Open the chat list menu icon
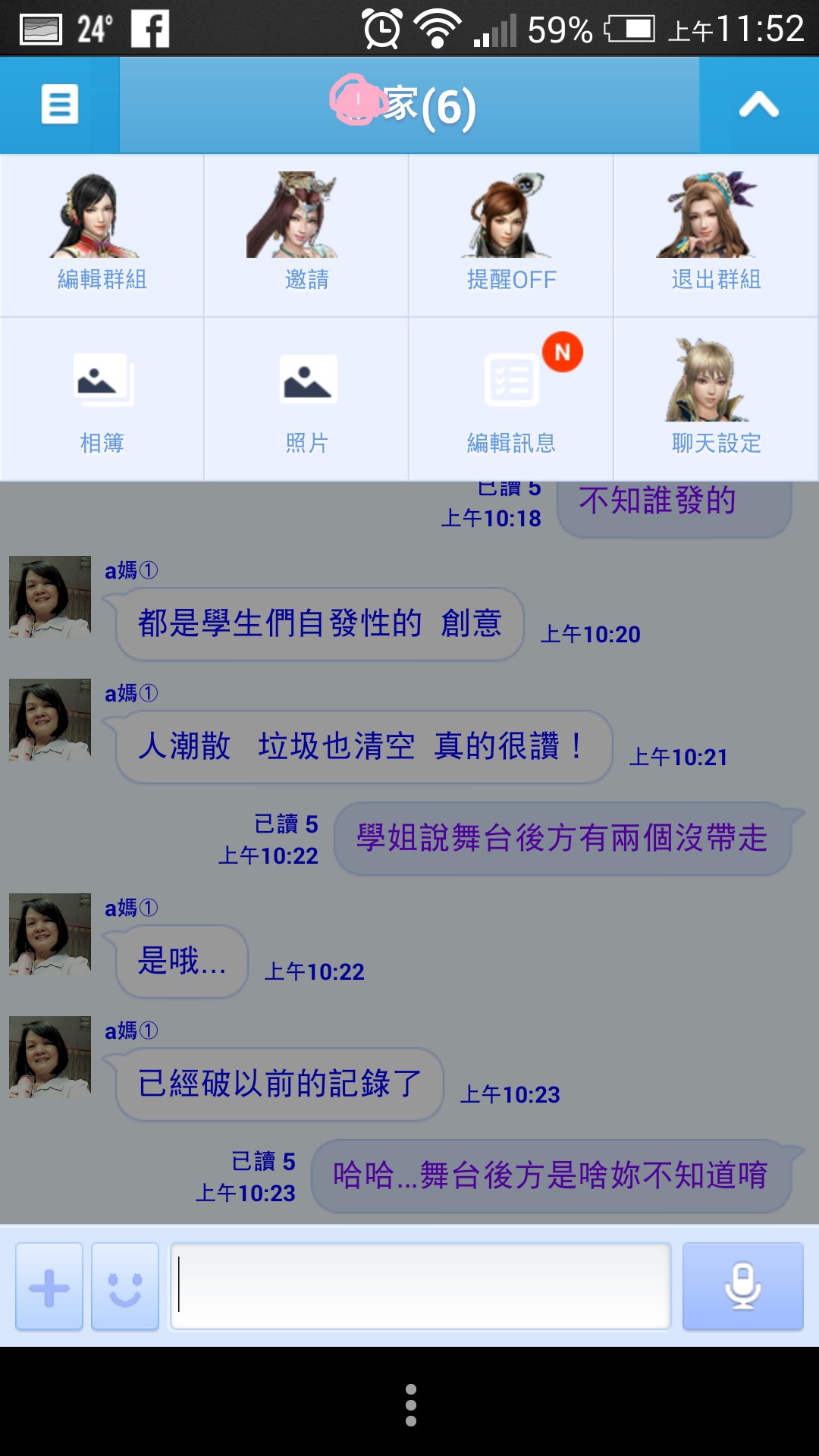This screenshot has width=819, height=1456. pyautogui.click(x=59, y=105)
